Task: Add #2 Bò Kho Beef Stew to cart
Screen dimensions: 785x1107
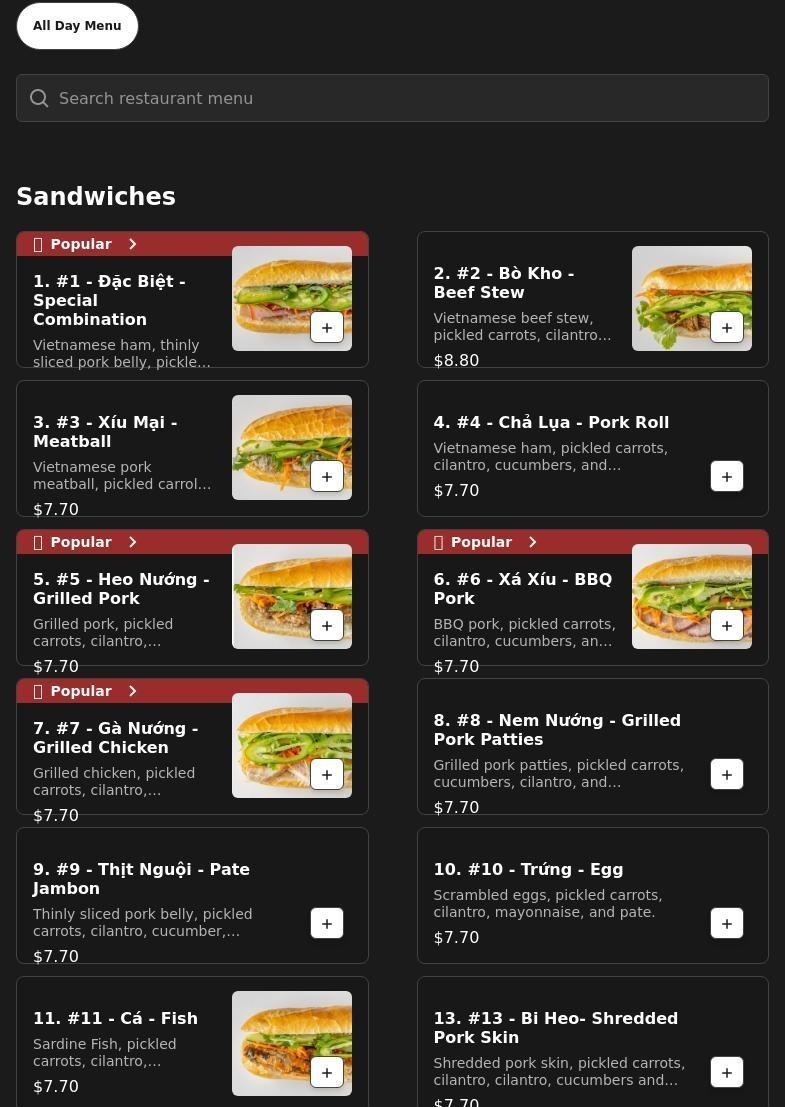Action: (727, 328)
